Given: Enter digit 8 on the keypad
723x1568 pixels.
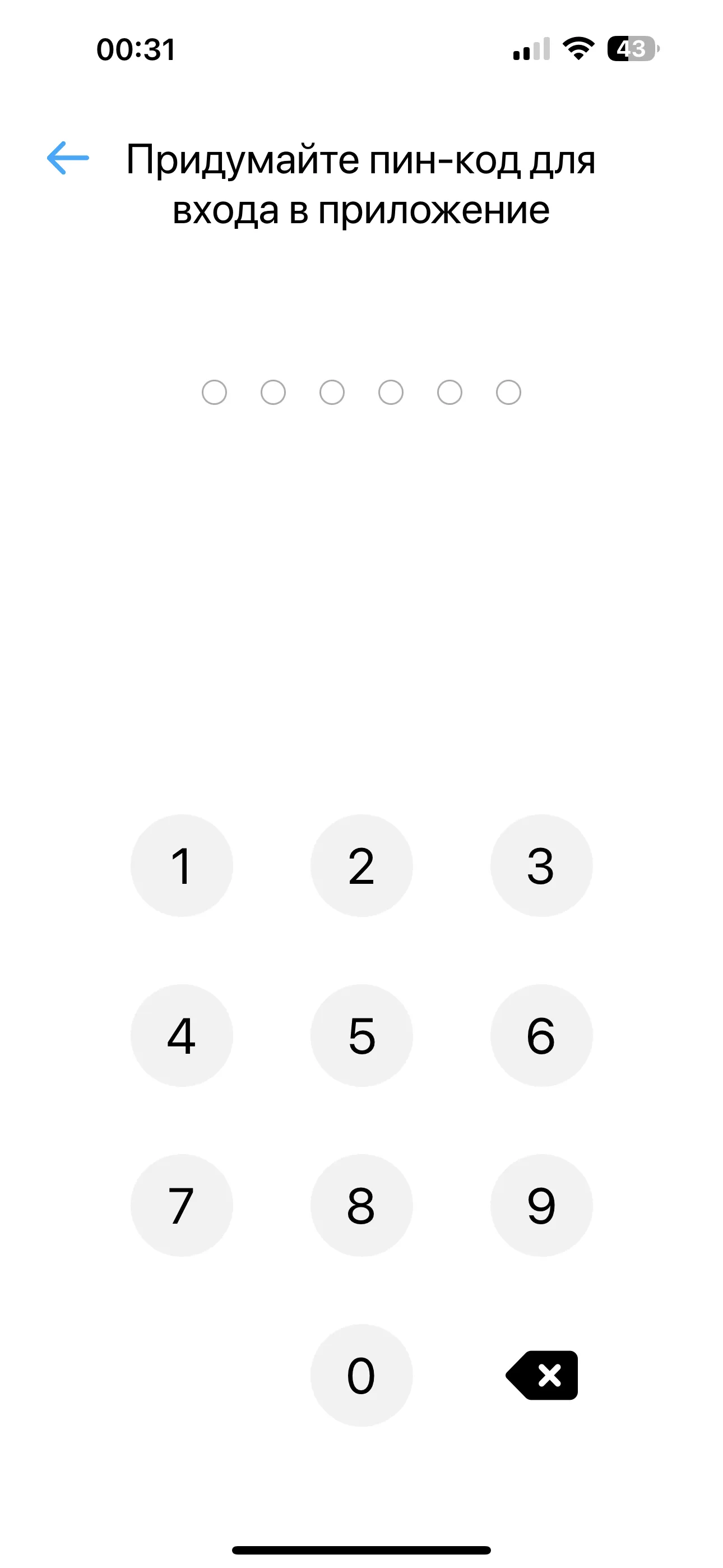Looking at the screenshot, I should (361, 1205).
